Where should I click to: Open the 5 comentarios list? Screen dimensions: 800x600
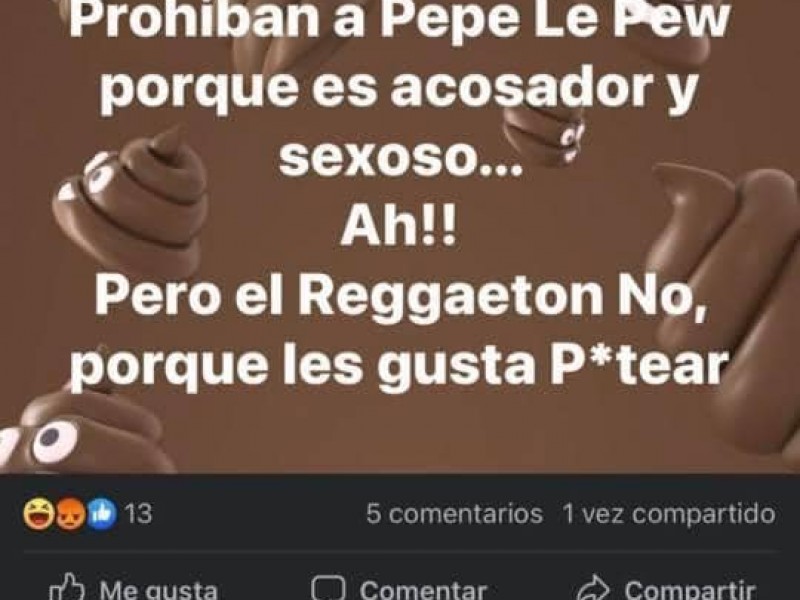[454, 514]
